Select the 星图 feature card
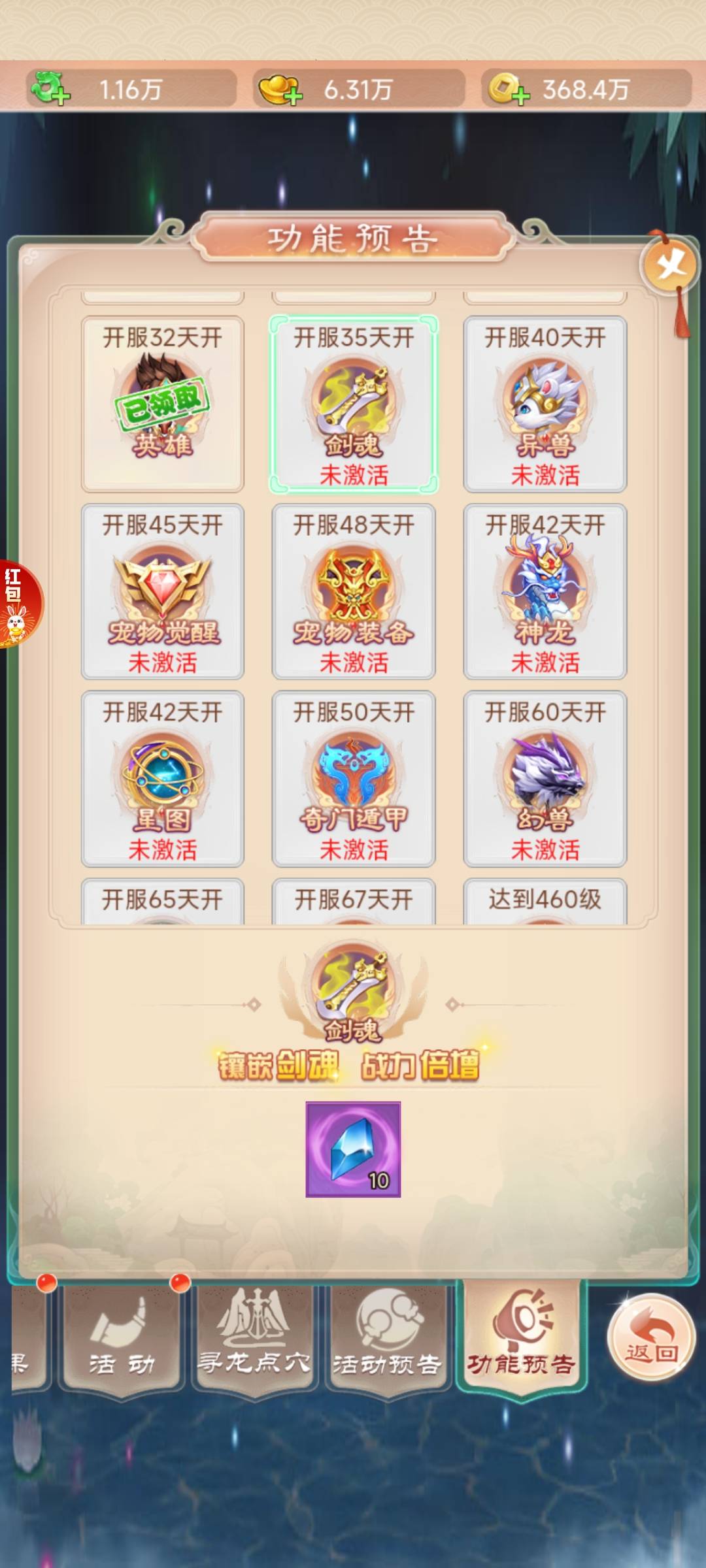The height and width of the screenshot is (1568, 706). [163, 779]
